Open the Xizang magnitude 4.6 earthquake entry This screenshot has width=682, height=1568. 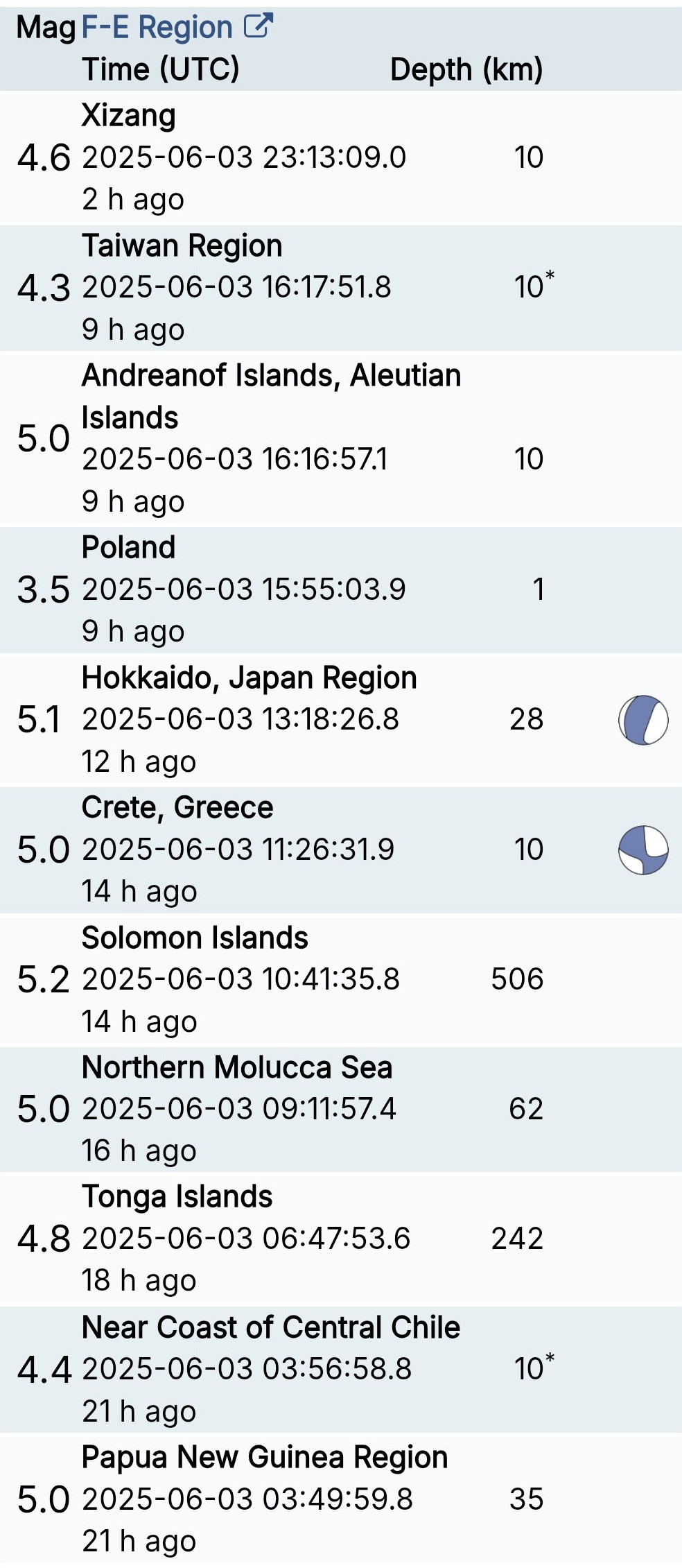click(341, 157)
